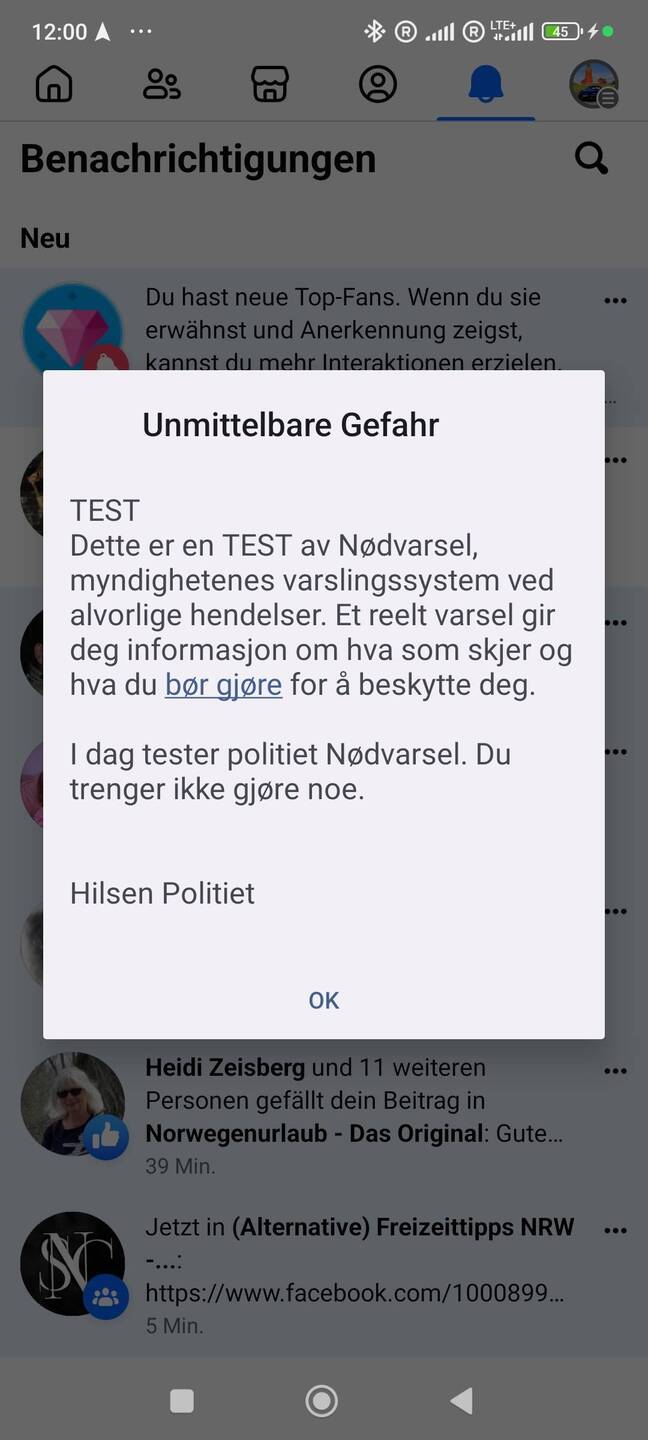The height and width of the screenshot is (1440, 648).
Task: Open options for the Top-Fans notification
Action: click(x=616, y=301)
